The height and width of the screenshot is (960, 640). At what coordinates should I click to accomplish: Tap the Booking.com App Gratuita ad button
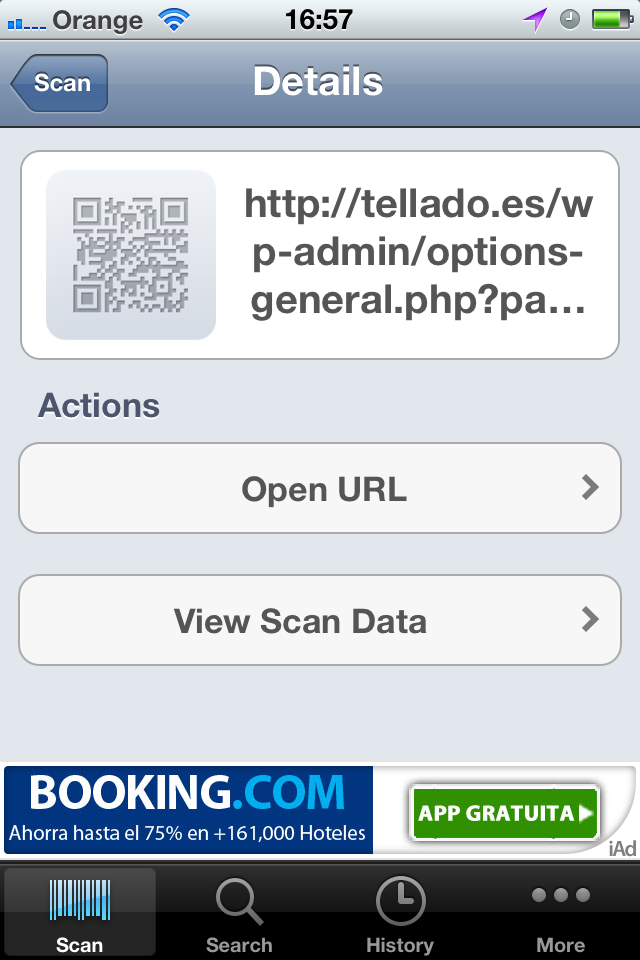(x=505, y=812)
